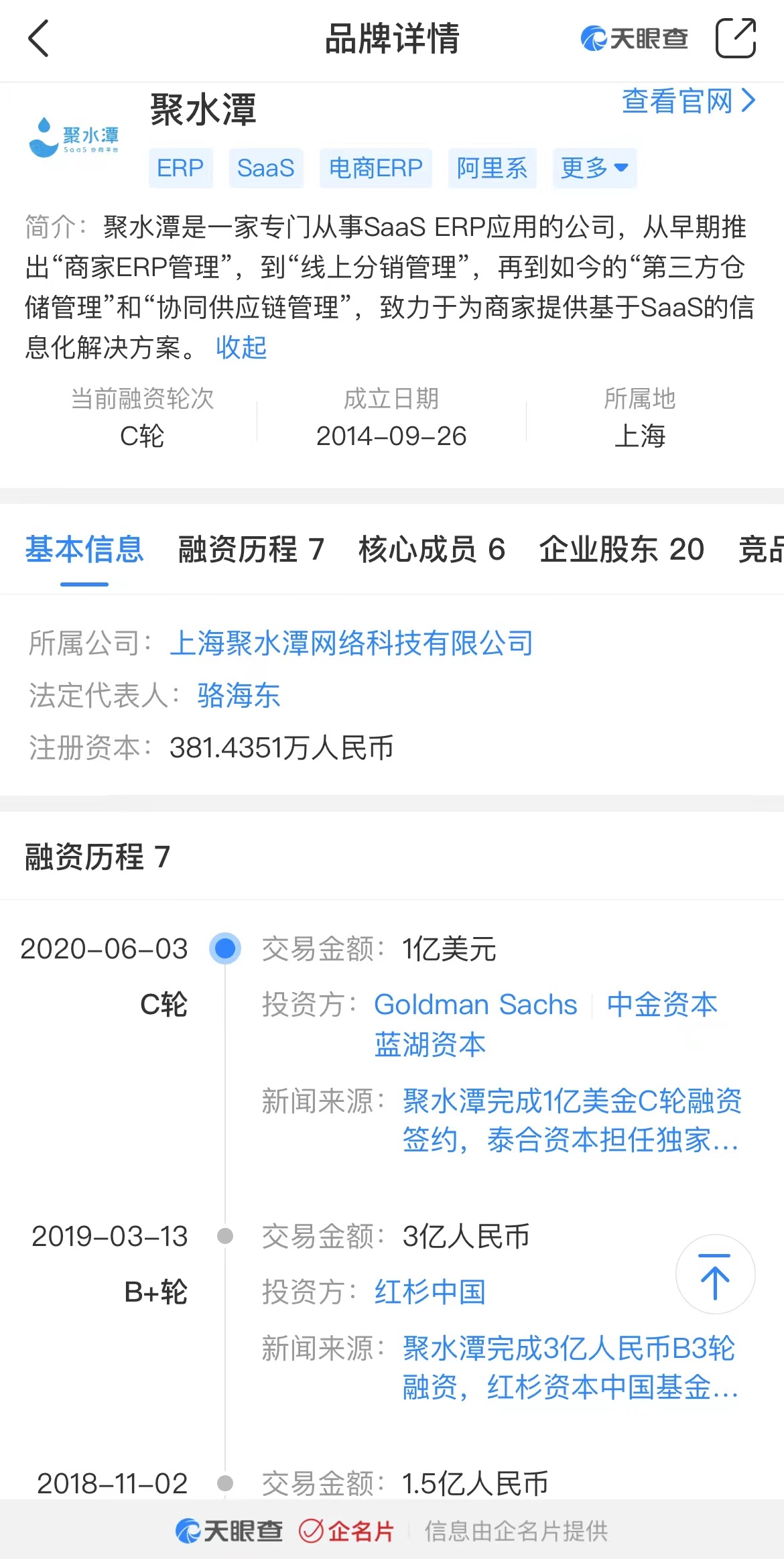The width and height of the screenshot is (784, 1559).
Task: Switch to the 融资历程 tab
Action: pos(251,550)
